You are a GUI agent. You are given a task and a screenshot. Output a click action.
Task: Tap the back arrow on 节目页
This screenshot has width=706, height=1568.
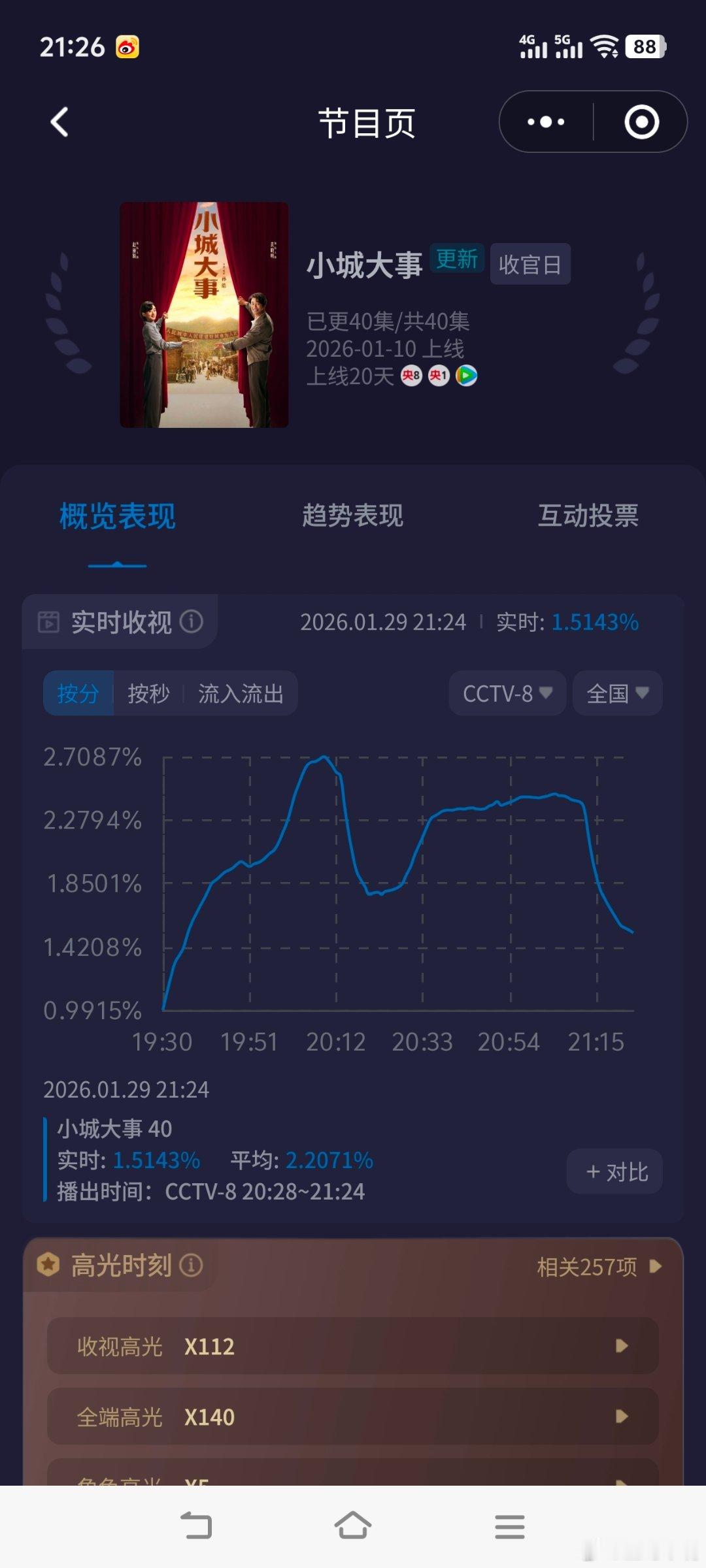pos(59,122)
